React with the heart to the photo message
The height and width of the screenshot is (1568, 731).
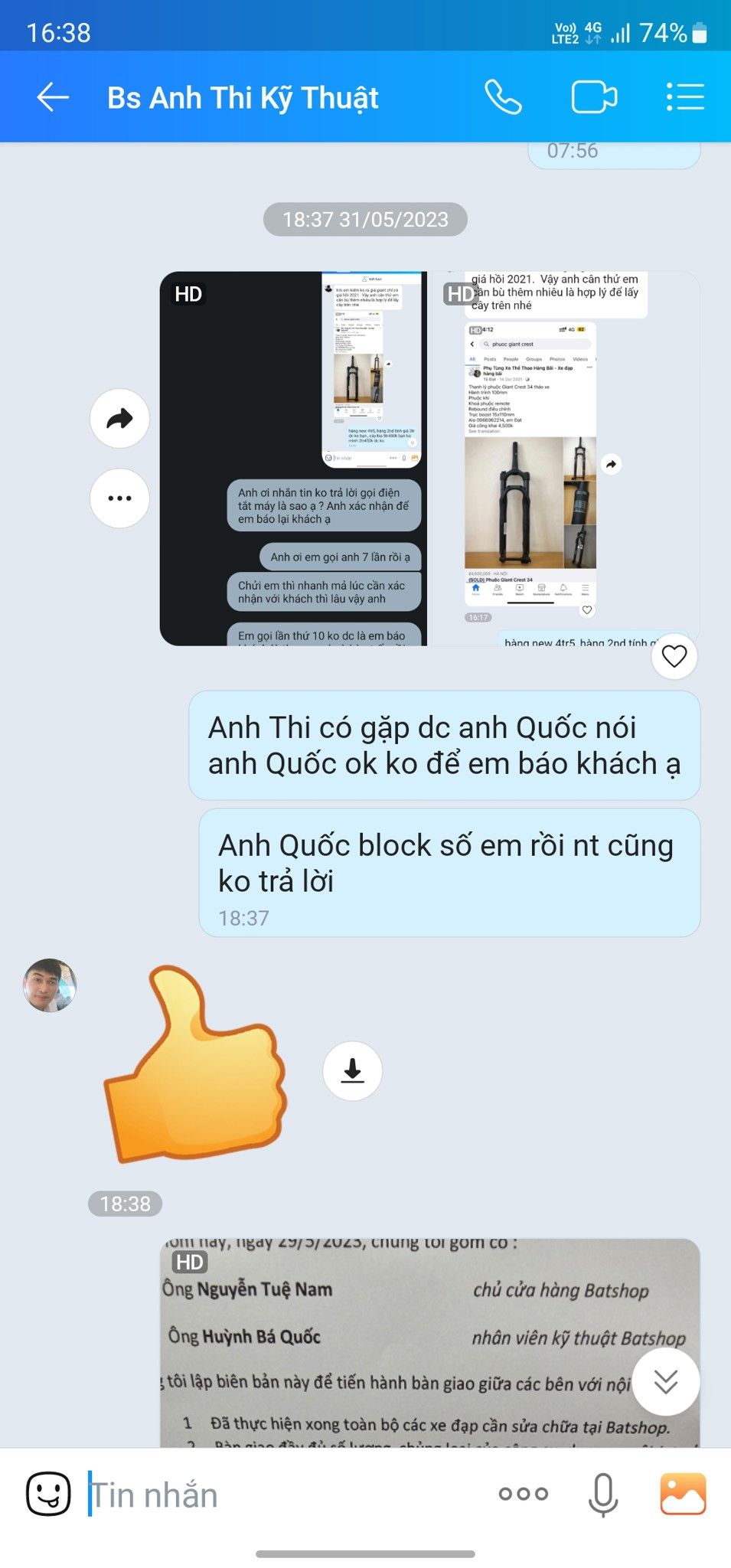(x=674, y=656)
